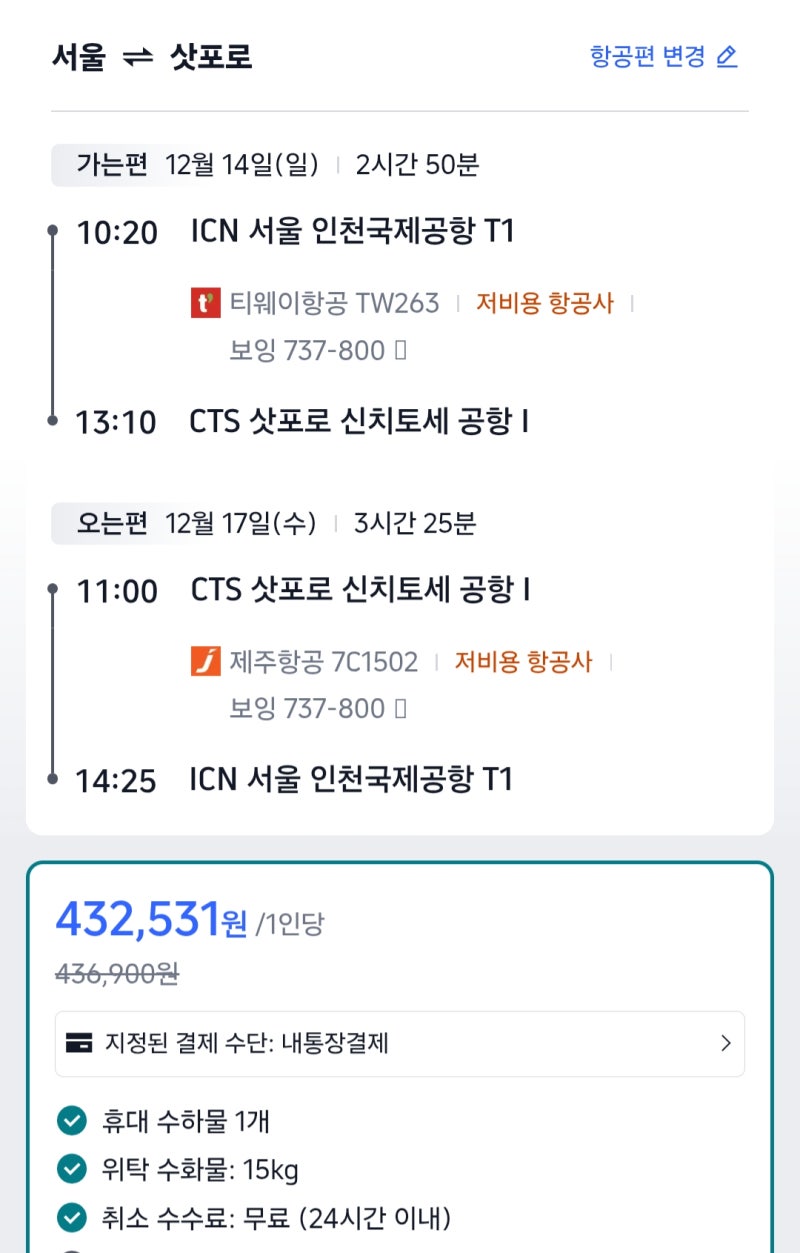800x1253 pixels.
Task: Click the departure timeline dot beside 10:20
Action: coord(52,230)
